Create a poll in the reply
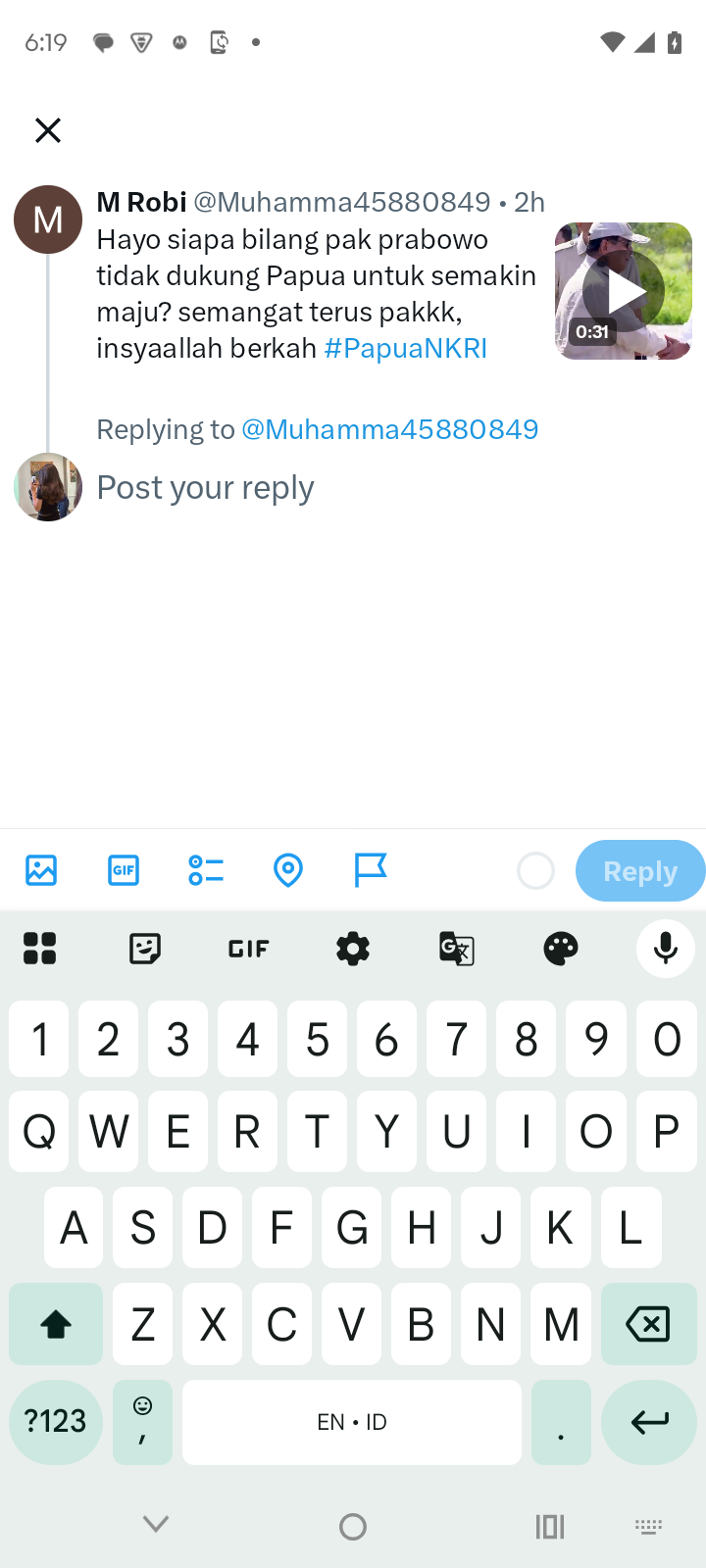The image size is (706, 1568). click(x=206, y=870)
